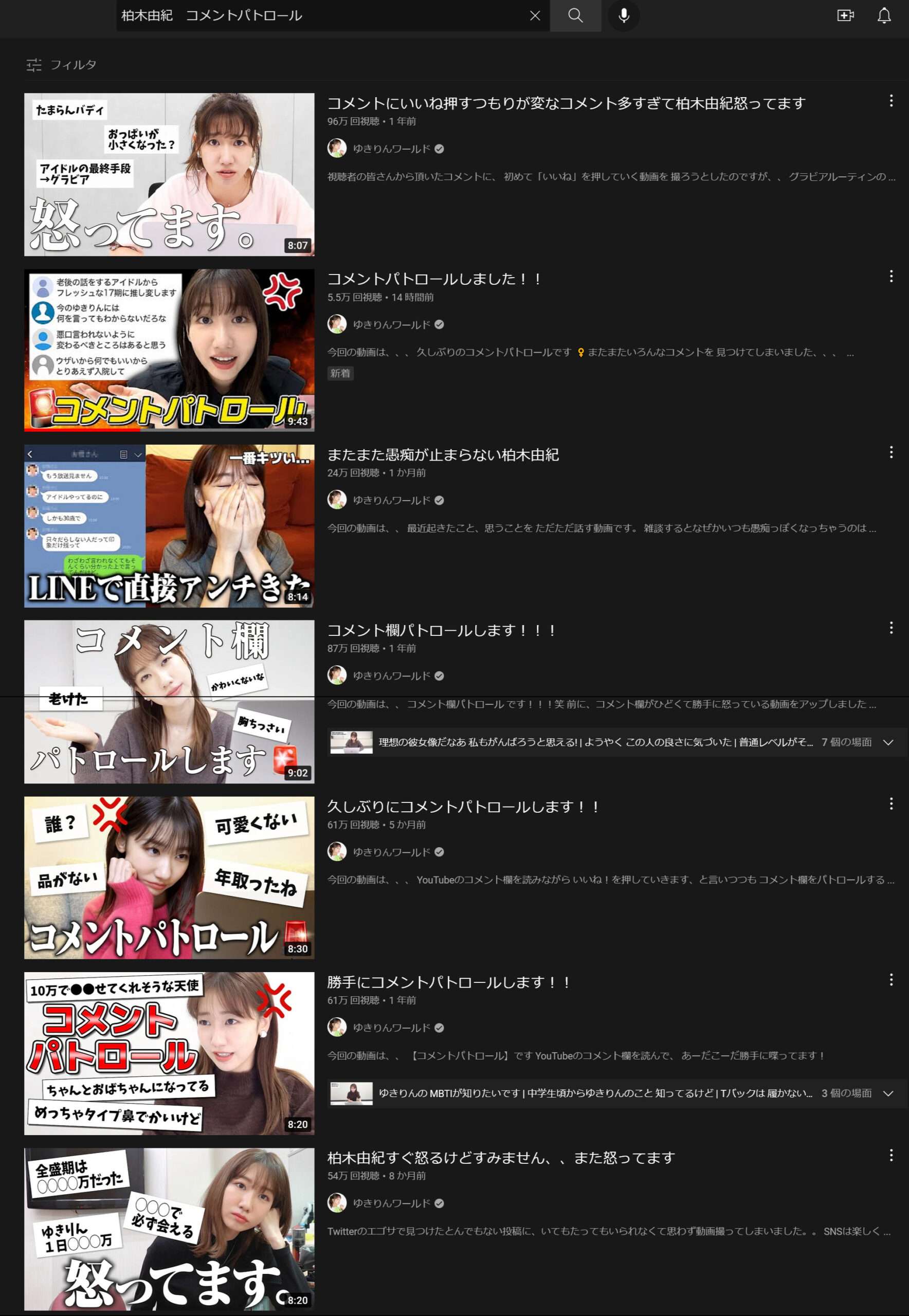Viewport: 909px width, 1316px height.
Task: Edit the search field 柏木由紀 コメントパトロール
Action: (x=319, y=16)
